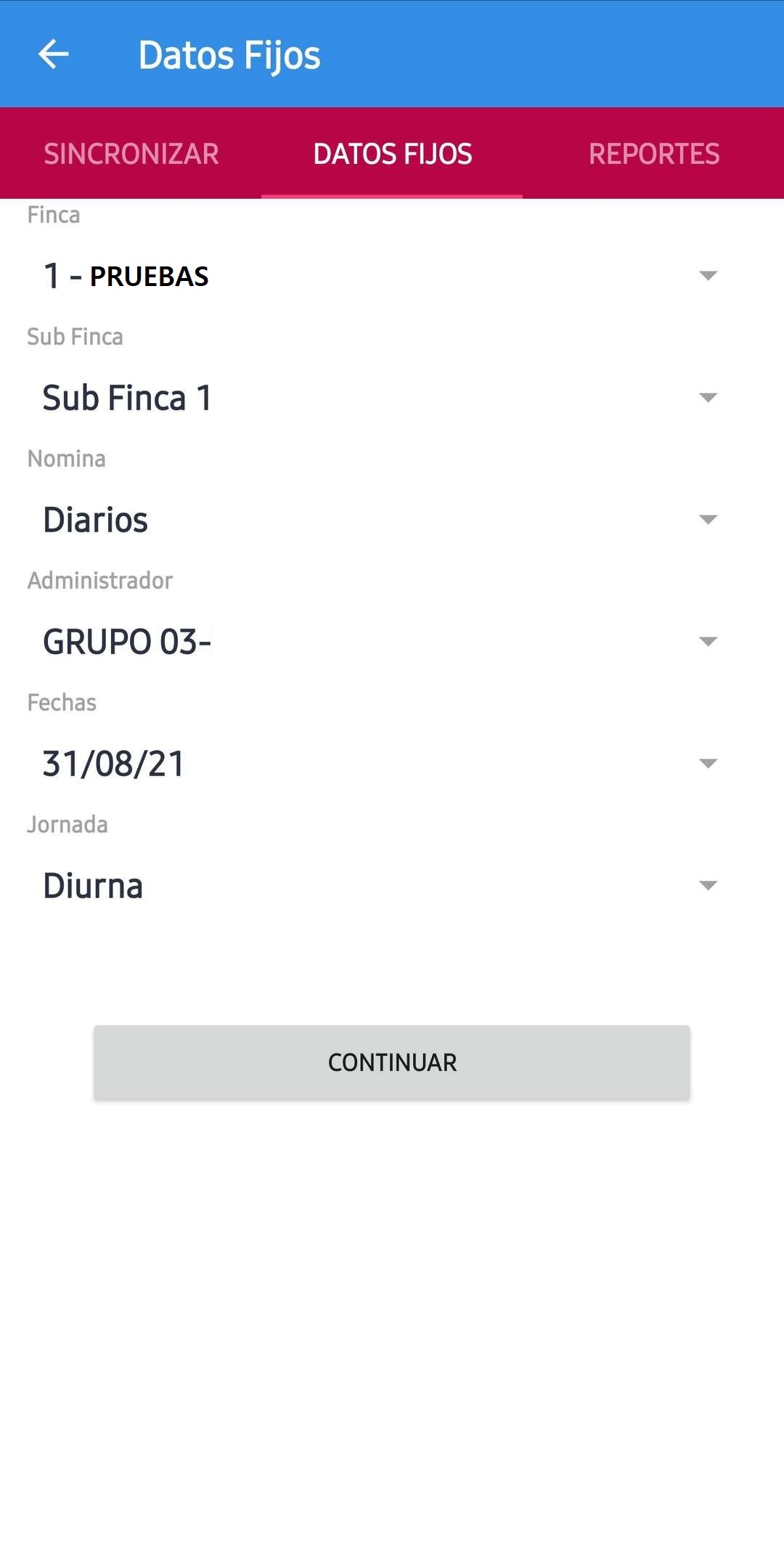Viewport: 784px width, 1542px height.
Task: Switch to the Sincronizar tab
Action: click(x=131, y=154)
